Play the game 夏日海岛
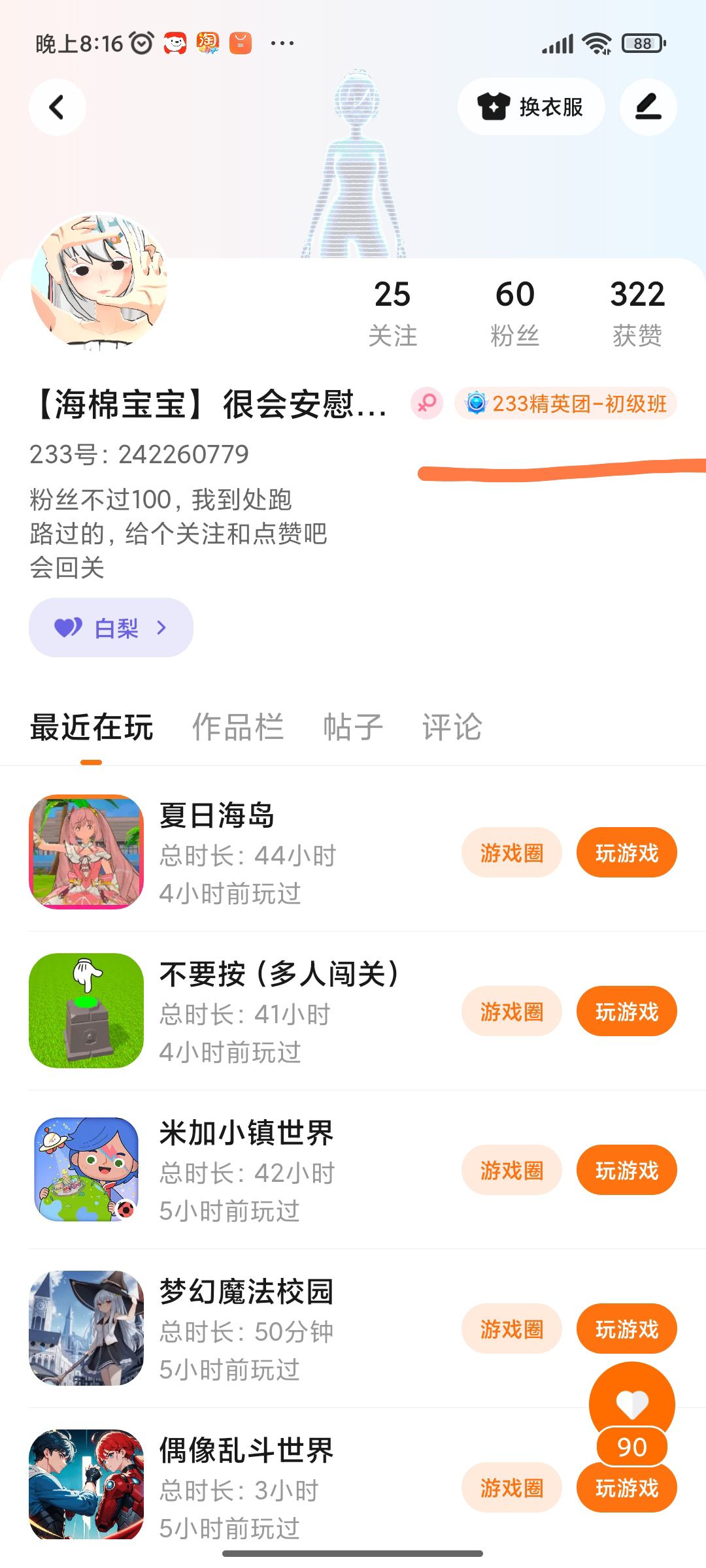Image resolution: width=706 pixels, height=1568 pixels. pos(626,853)
